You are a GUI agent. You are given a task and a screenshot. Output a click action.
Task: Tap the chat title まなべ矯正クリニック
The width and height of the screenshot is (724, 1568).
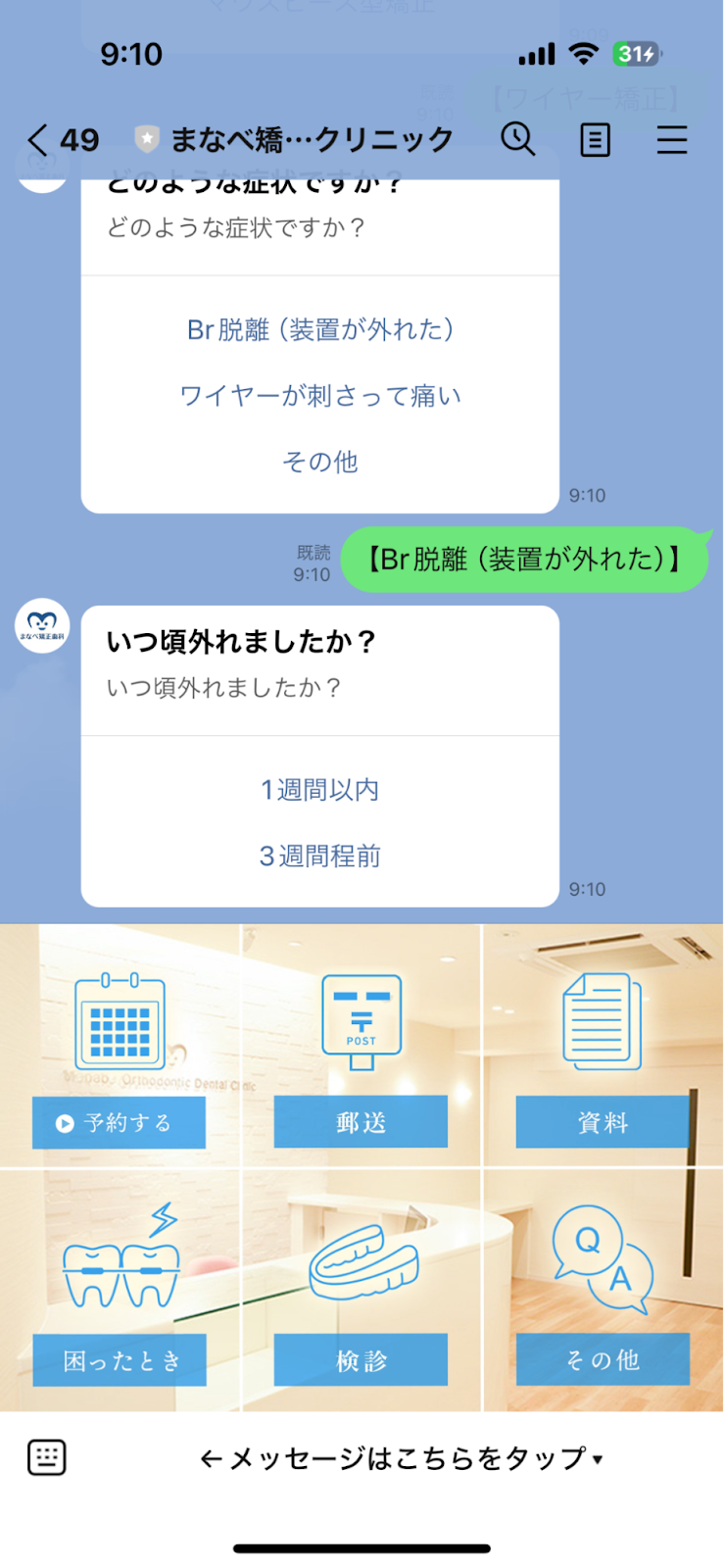(x=314, y=140)
